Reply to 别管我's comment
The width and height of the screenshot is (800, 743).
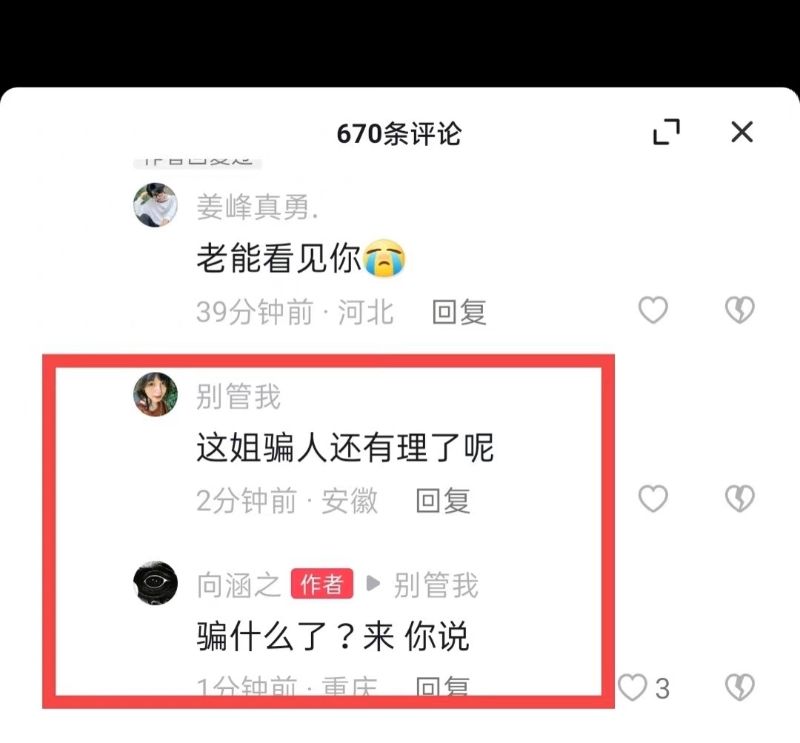(443, 500)
